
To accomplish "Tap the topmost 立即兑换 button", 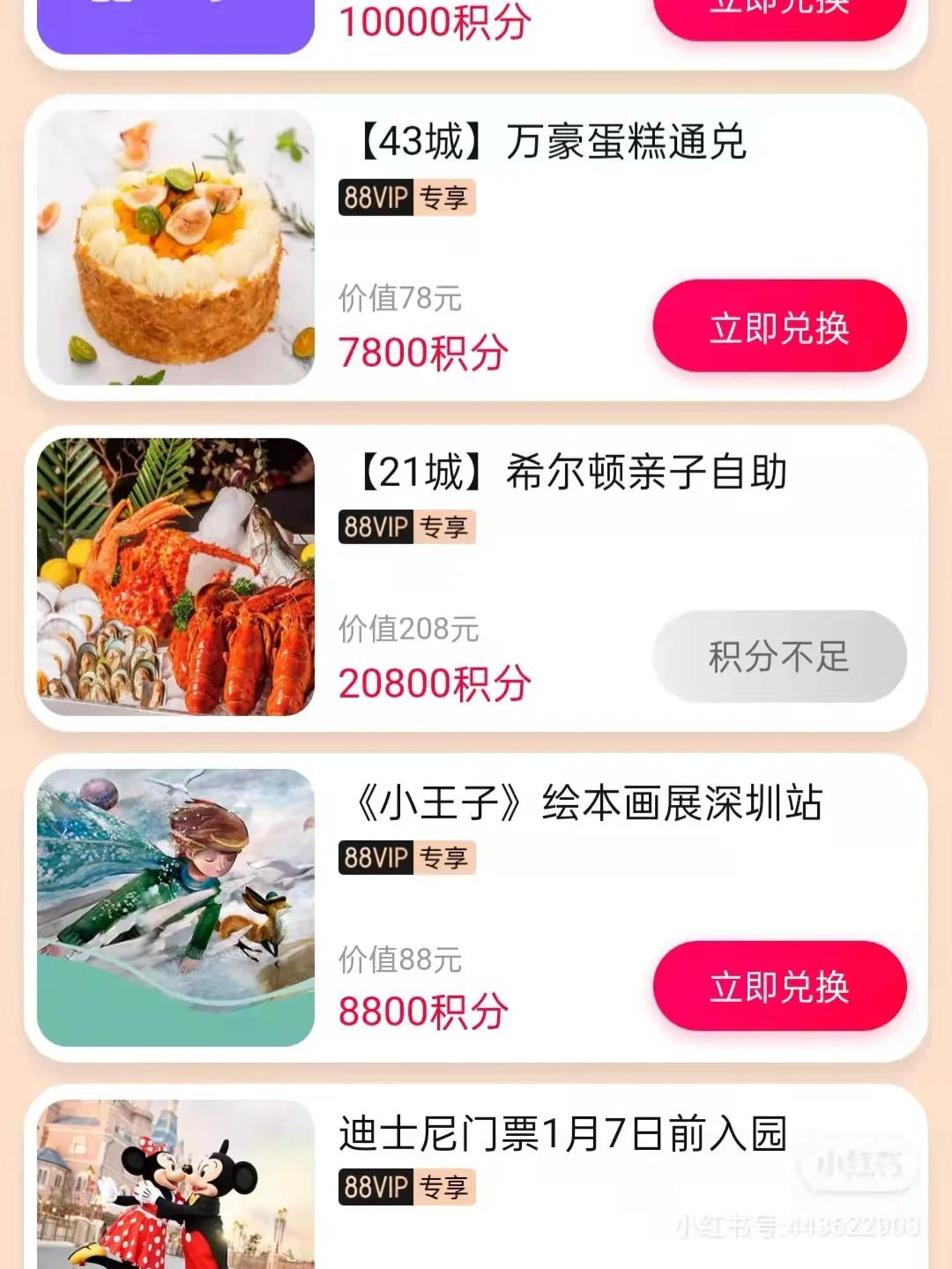I will click(779, 11).
